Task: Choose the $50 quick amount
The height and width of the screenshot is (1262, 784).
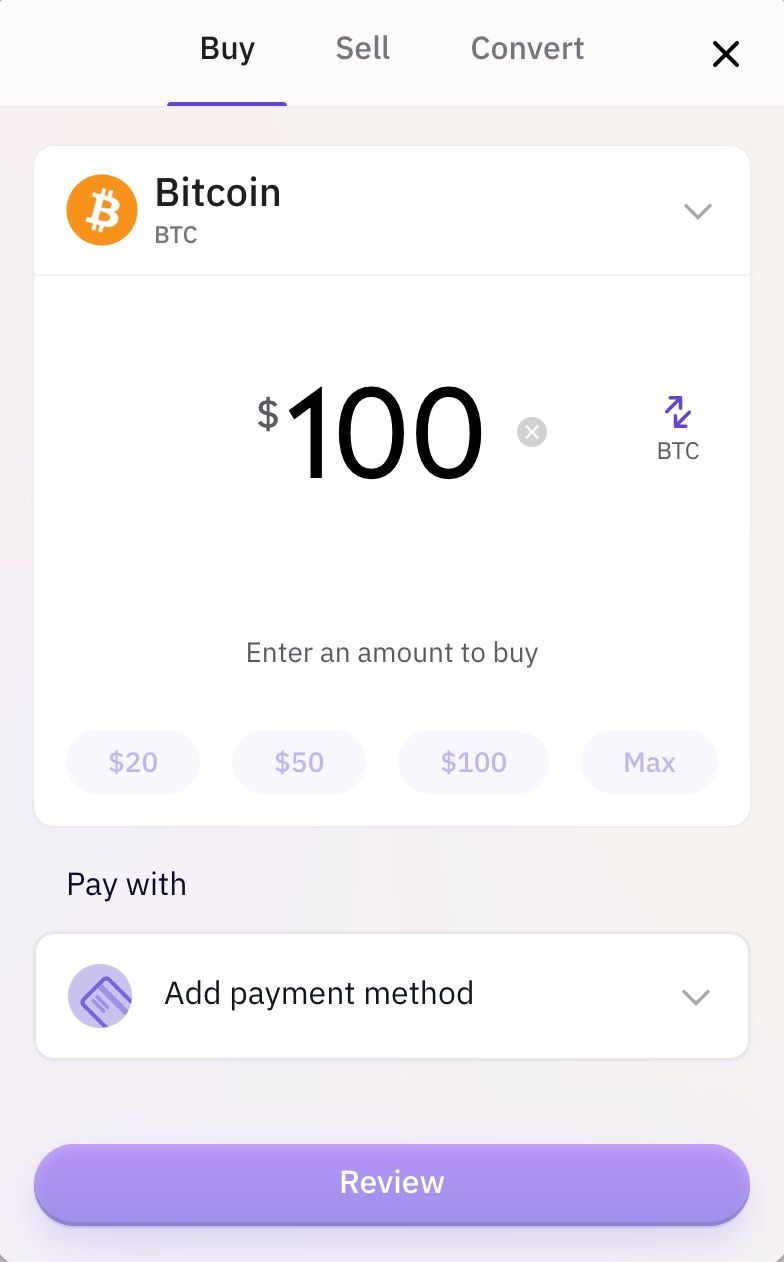Action: coord(299,762)
